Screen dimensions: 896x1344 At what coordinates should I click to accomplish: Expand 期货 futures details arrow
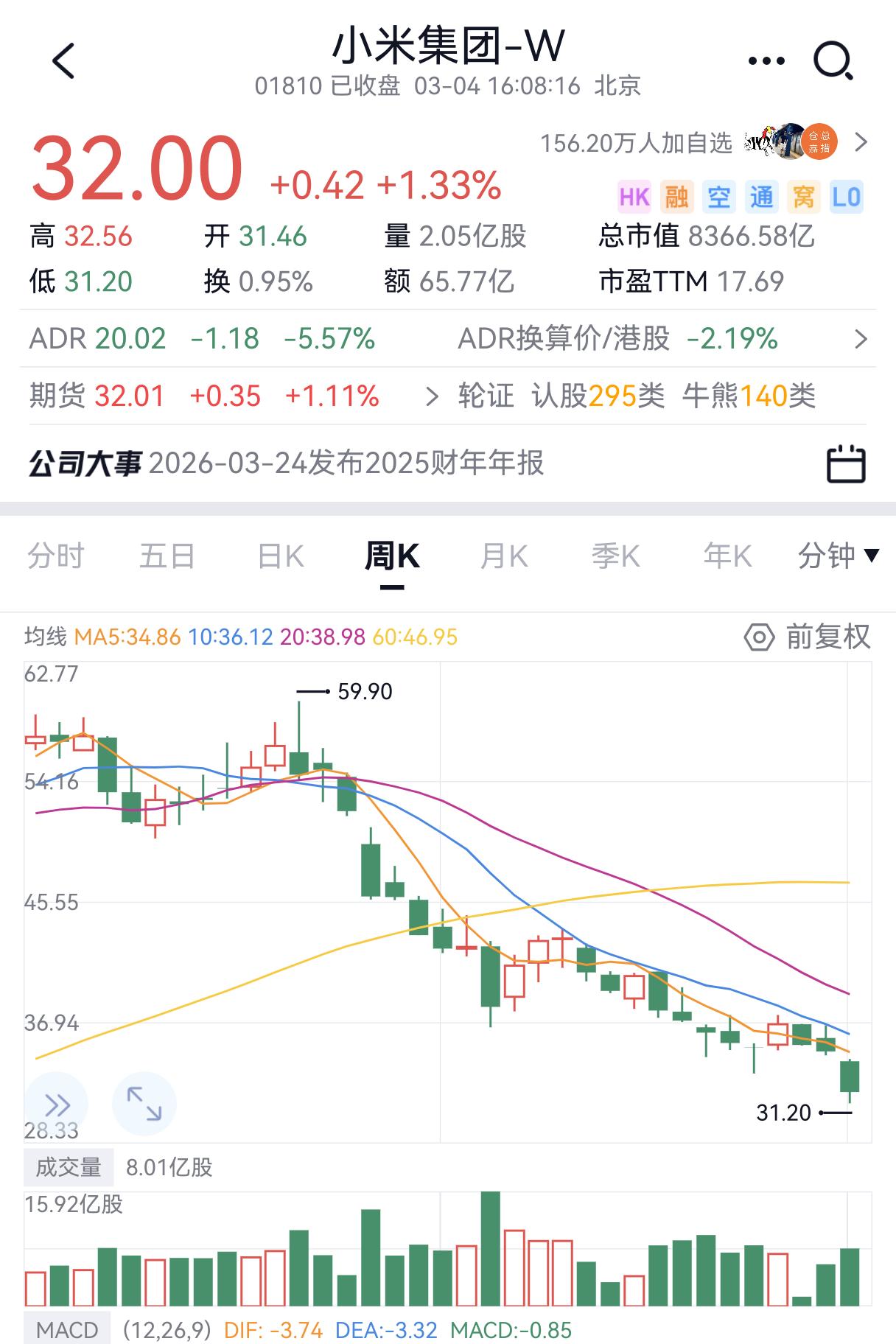click(432, 396)
